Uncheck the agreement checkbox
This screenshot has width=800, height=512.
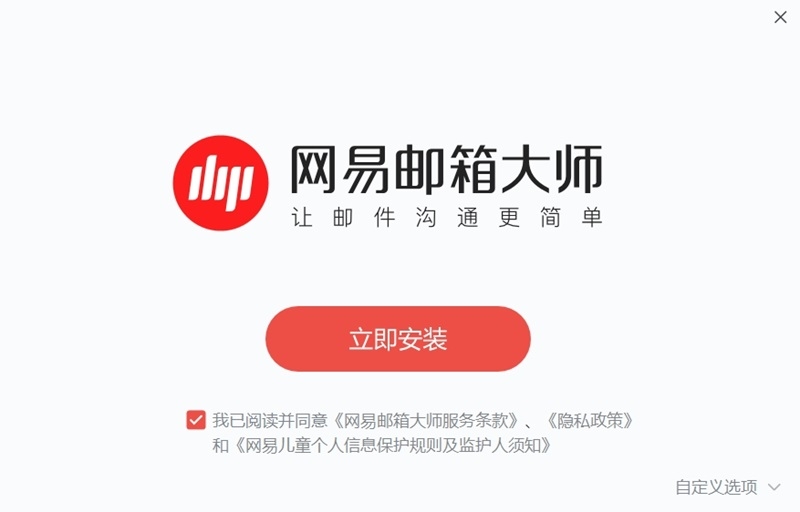click(196, 420)
